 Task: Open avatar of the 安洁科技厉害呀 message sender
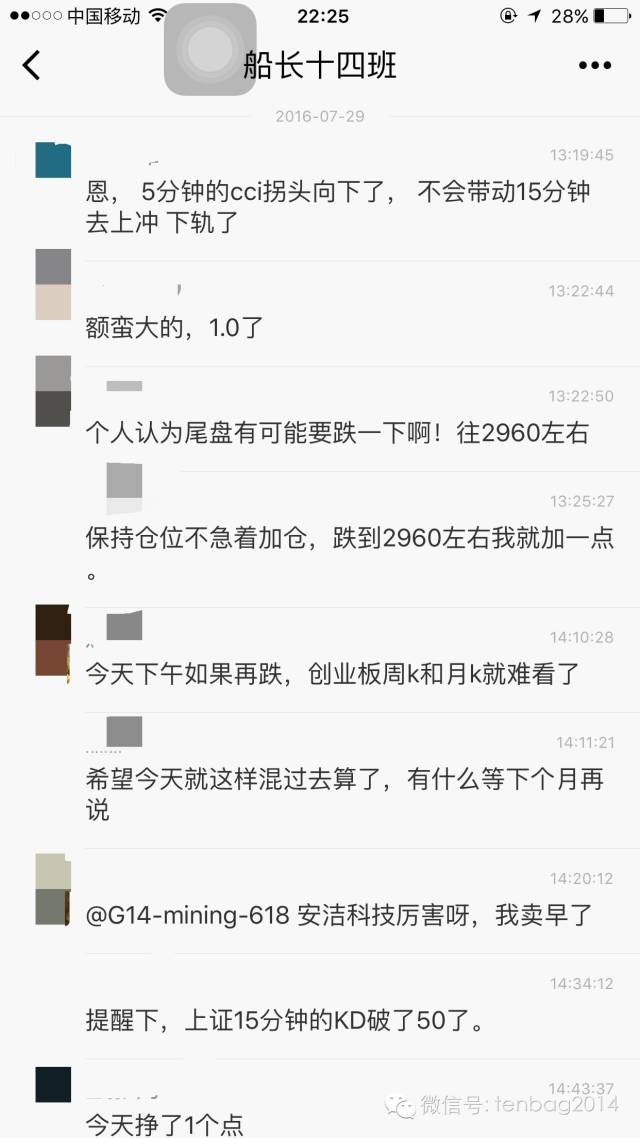point(53,890)
